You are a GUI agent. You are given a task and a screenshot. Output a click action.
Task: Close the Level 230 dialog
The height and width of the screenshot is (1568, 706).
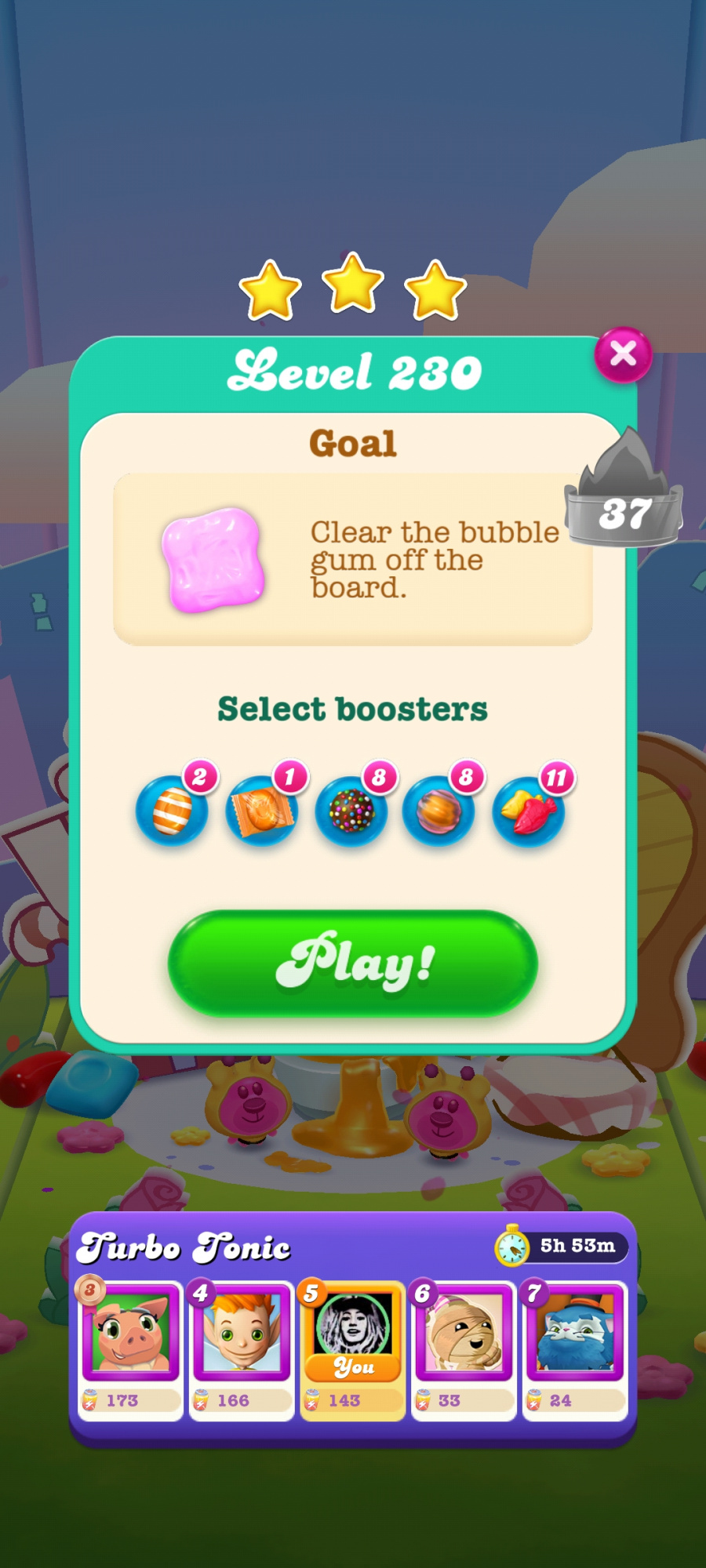pos(623,354)
